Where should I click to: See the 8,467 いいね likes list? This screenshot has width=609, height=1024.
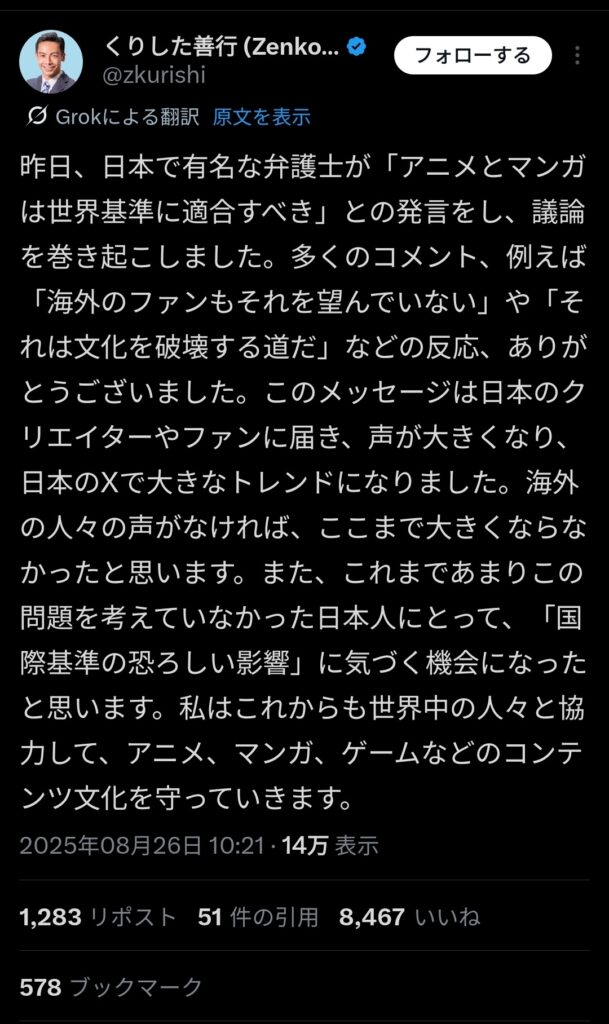409,917
